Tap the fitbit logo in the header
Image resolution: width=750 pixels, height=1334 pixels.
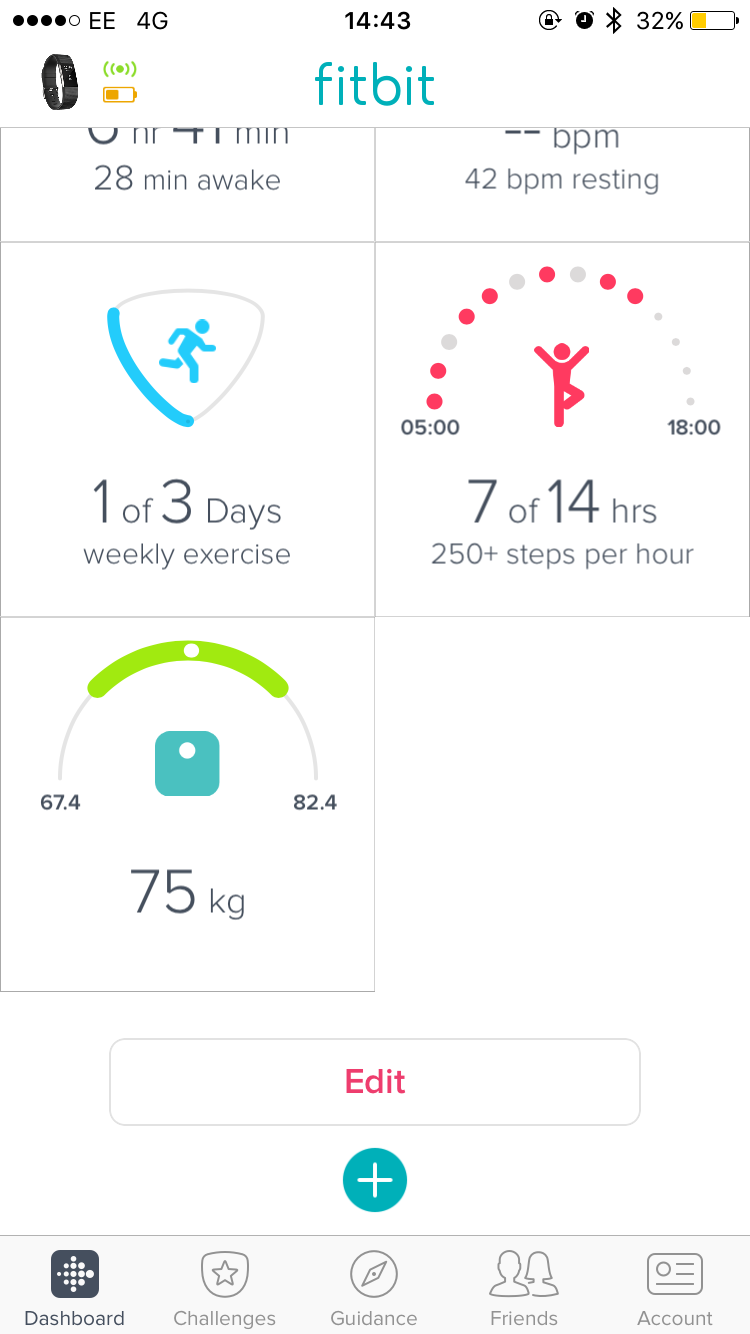pos(375,83)
